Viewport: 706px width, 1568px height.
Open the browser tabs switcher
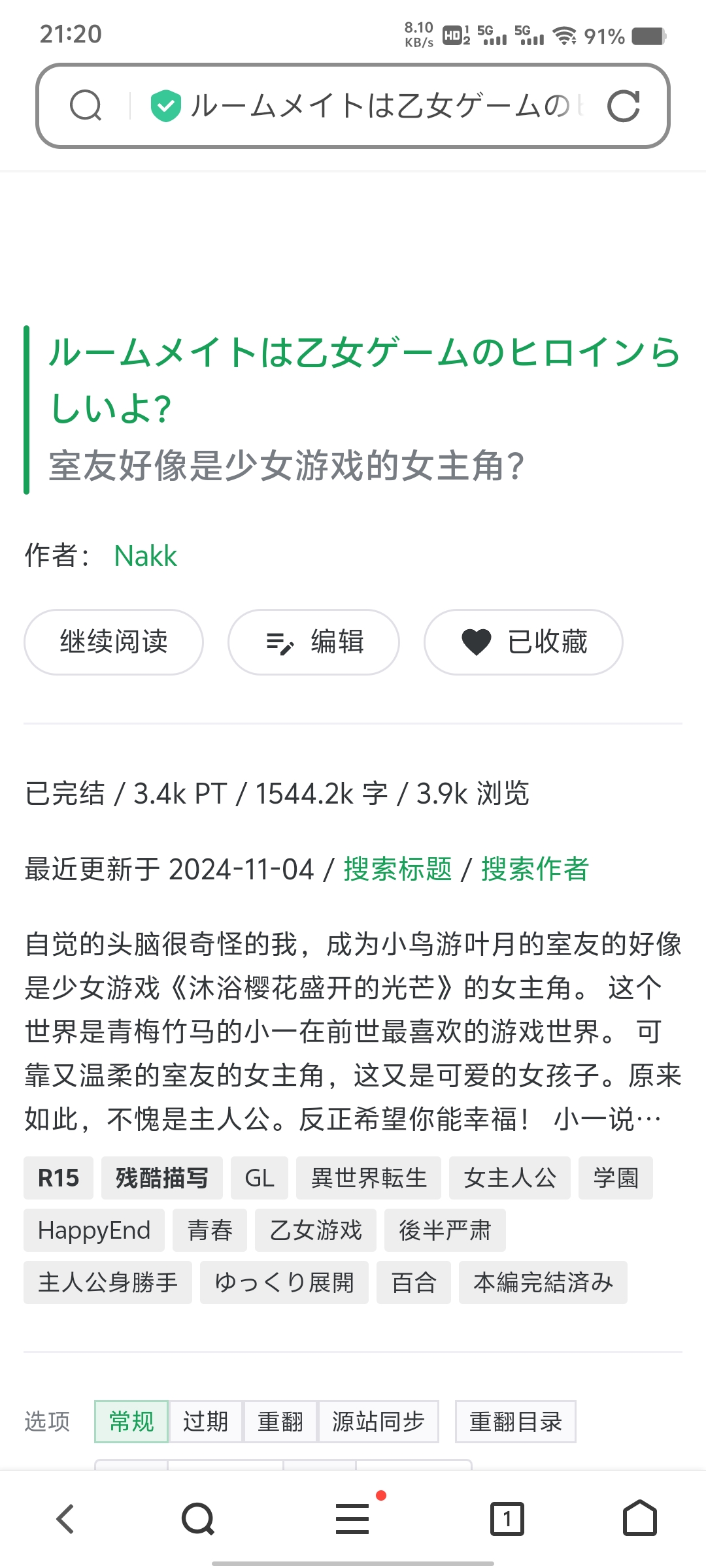click(x=507, y=1518)
